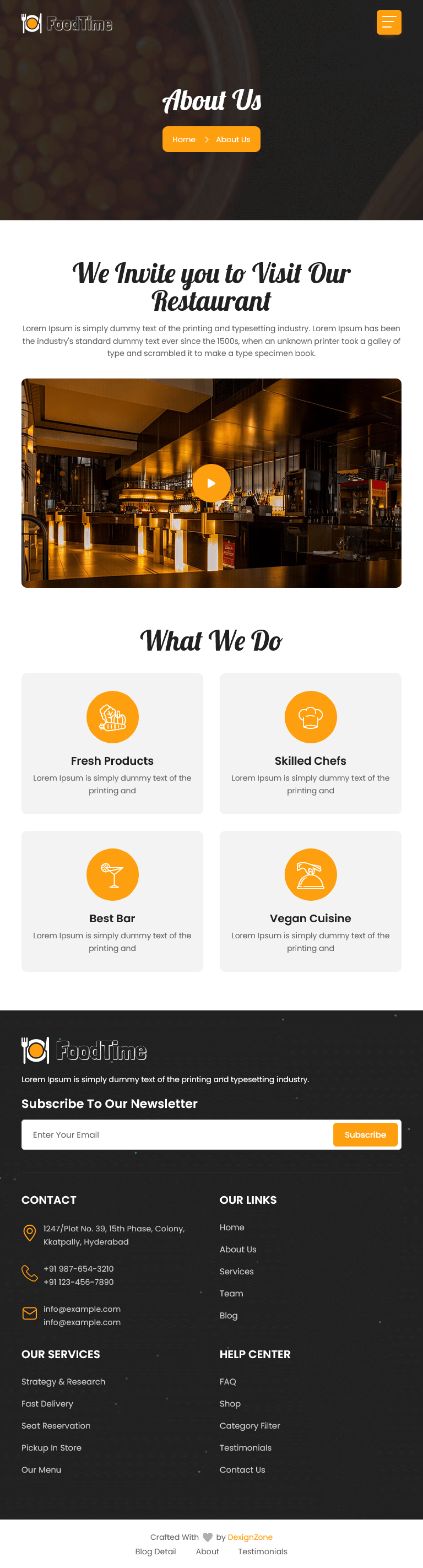The height and width of the screenshot is (1568, 423).
Task: Play the restaurant video
Action: click(211, 483)
